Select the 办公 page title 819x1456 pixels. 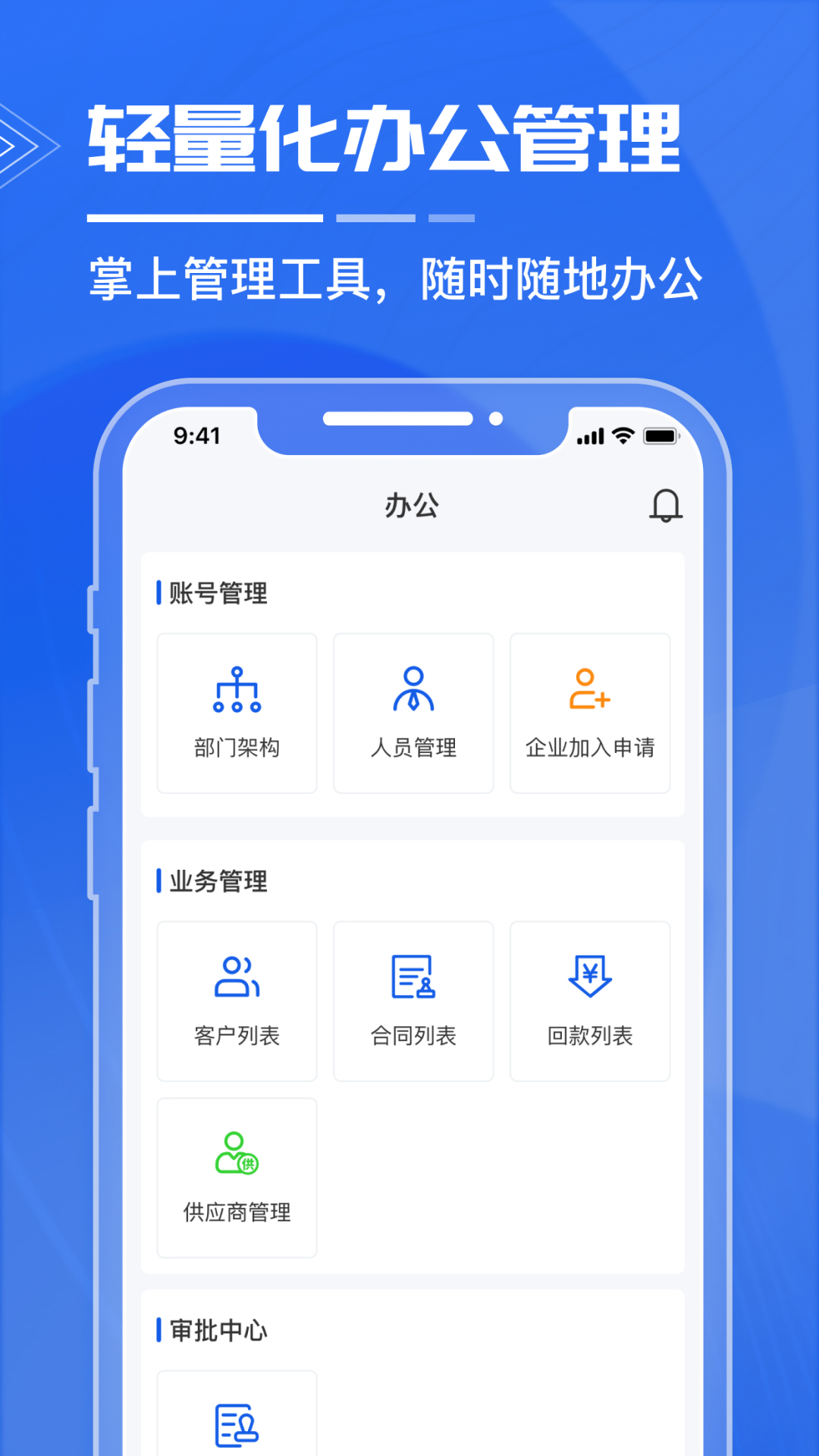(x=413, y=504)
